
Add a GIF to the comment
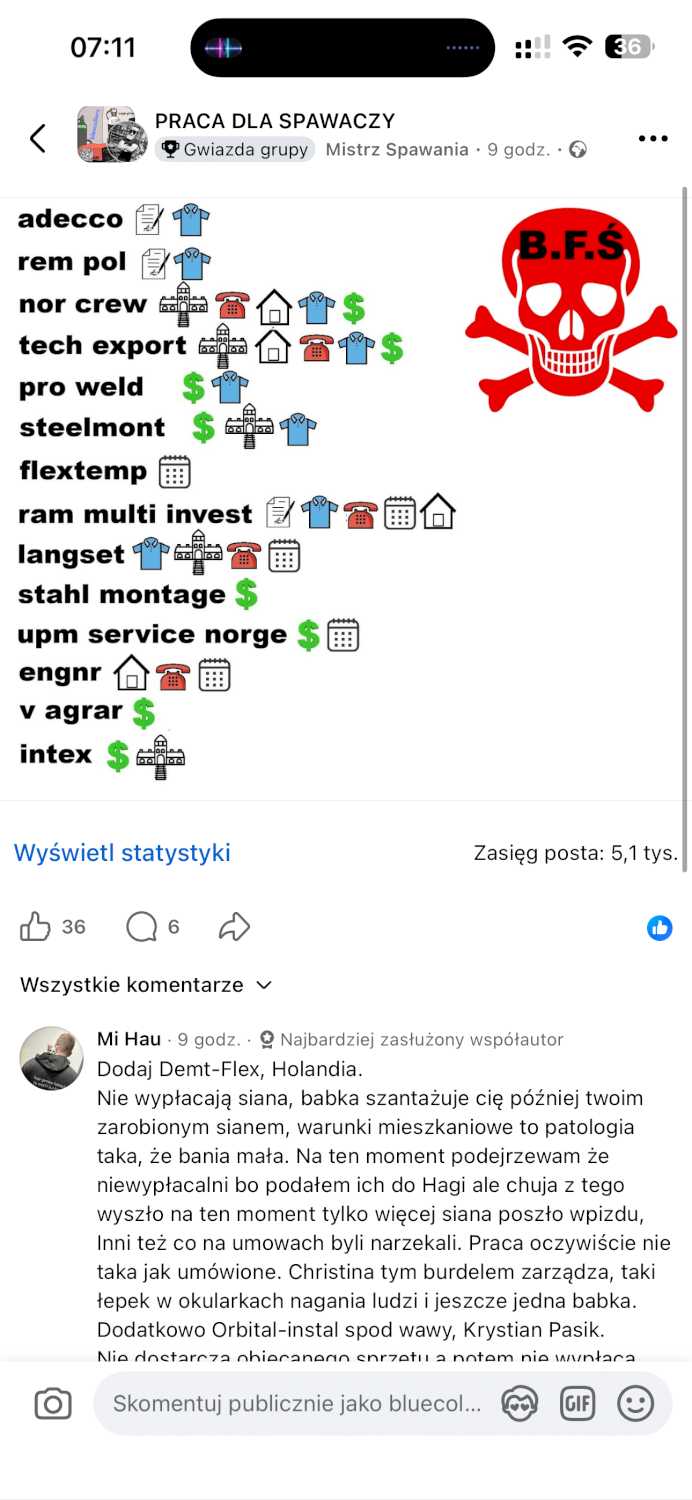pyautogui.click(x=578, y=1404)
